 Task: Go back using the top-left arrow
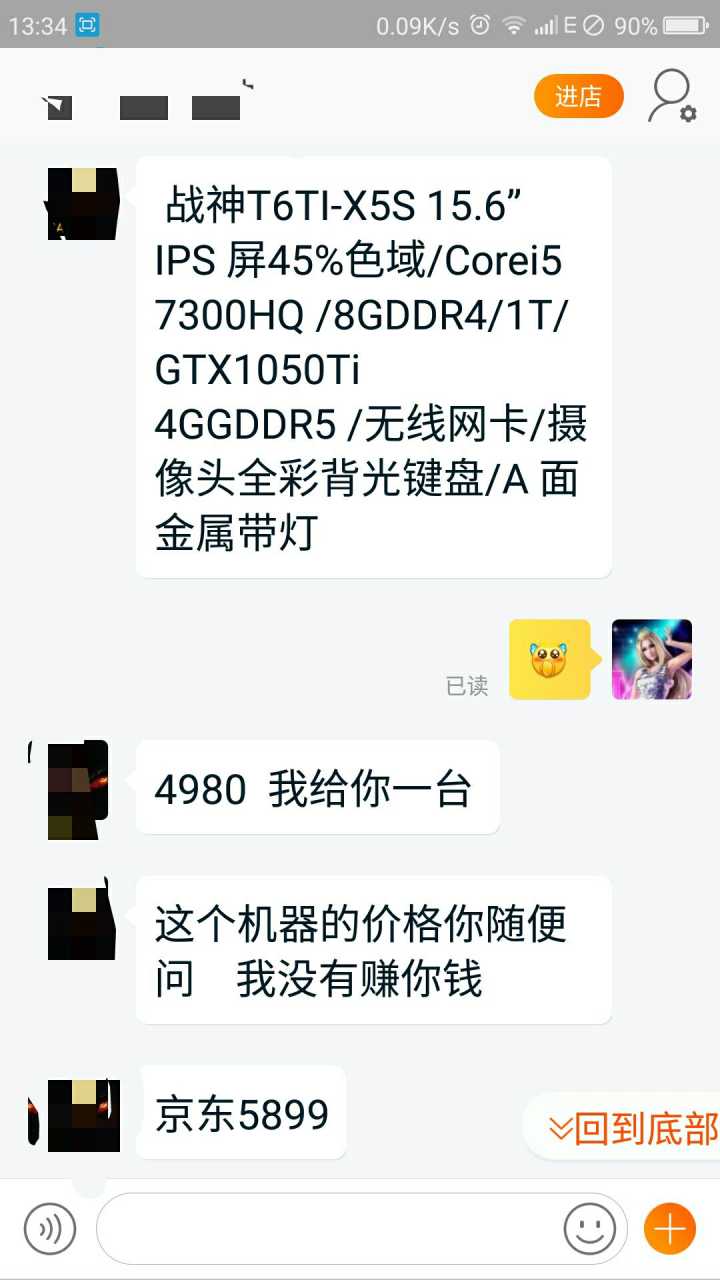(57, 106)
